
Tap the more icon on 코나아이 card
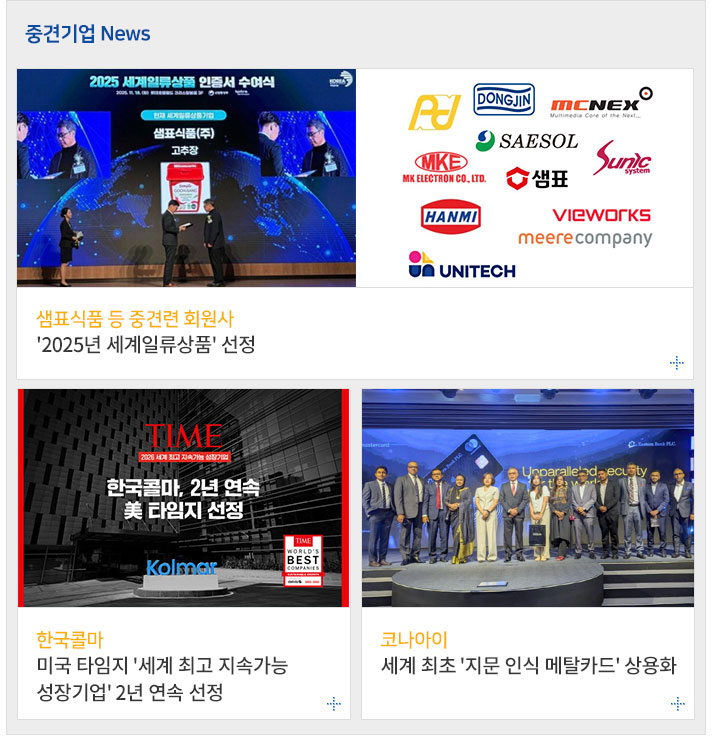click(677, 704)
